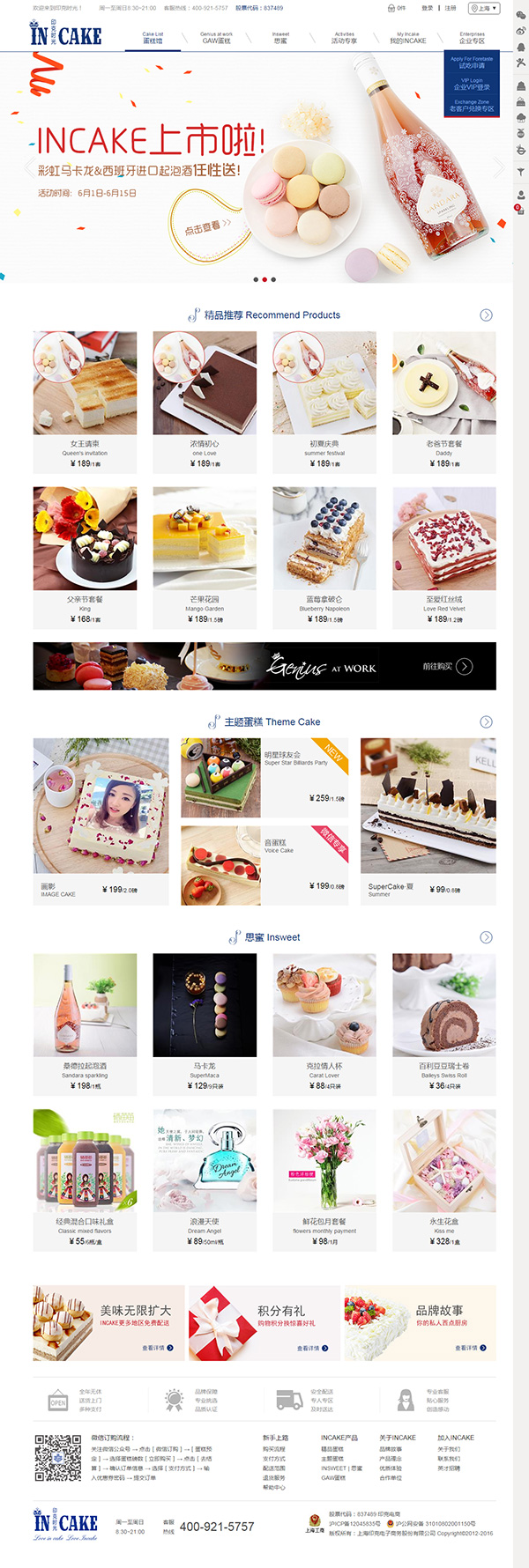
Task: View the Sandara sparkling (桑德拉起泡酒) product
Action: [x=85, y=1015]
